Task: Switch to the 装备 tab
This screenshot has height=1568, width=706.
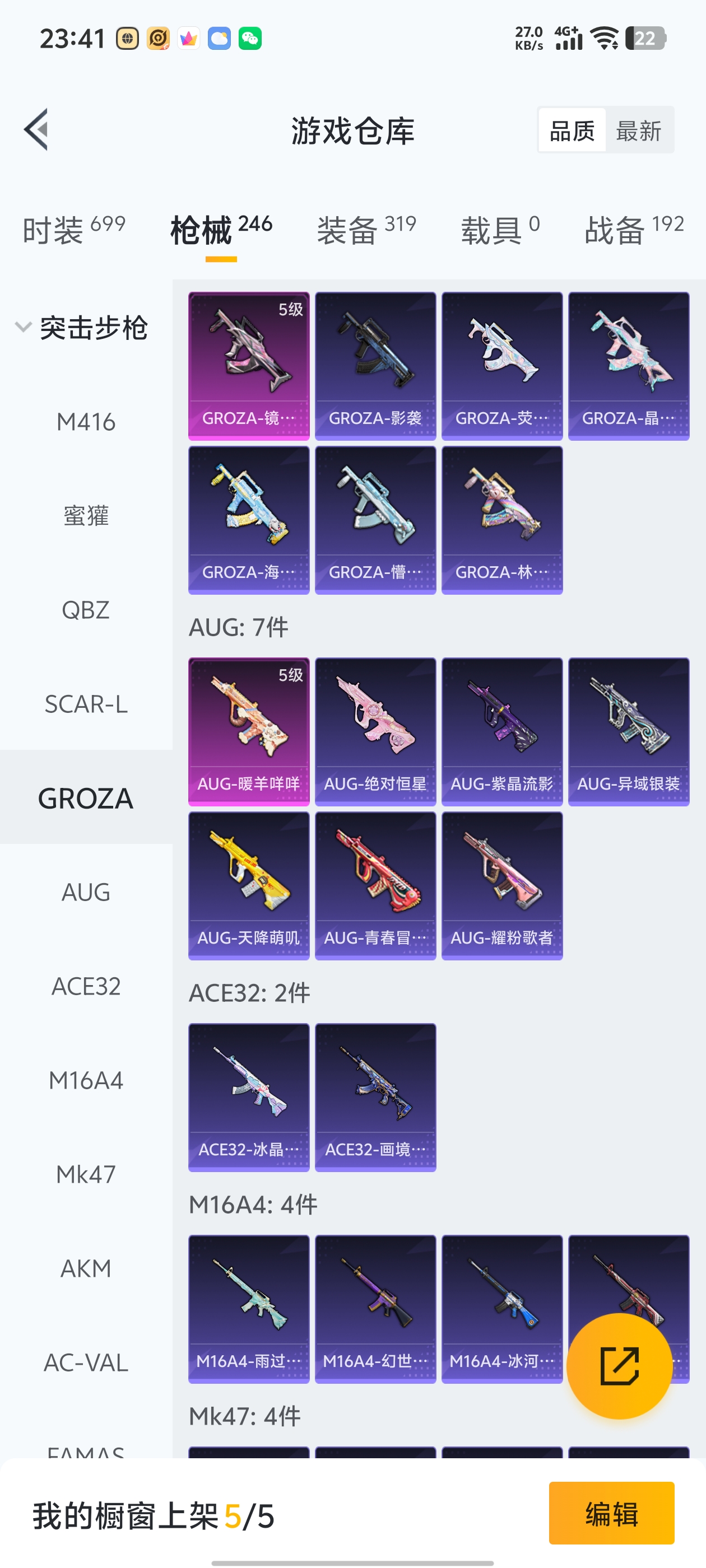Action: coord(366,230)
